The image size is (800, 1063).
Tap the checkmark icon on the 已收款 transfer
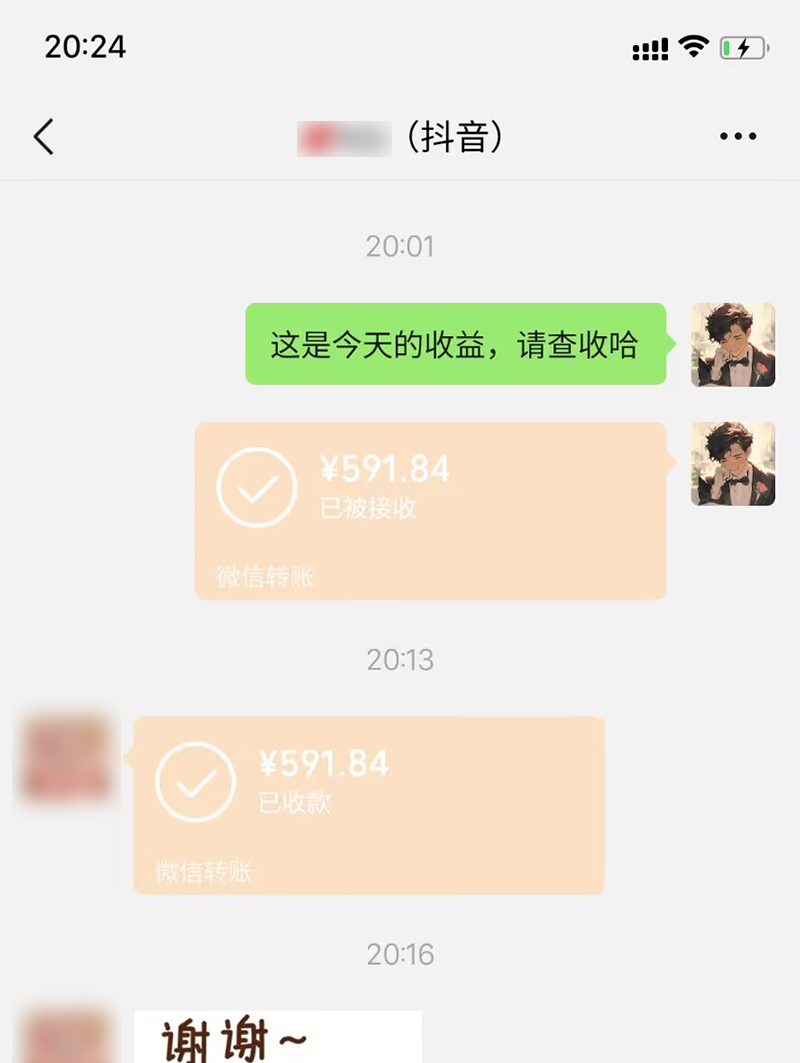(x=194, y=782)
